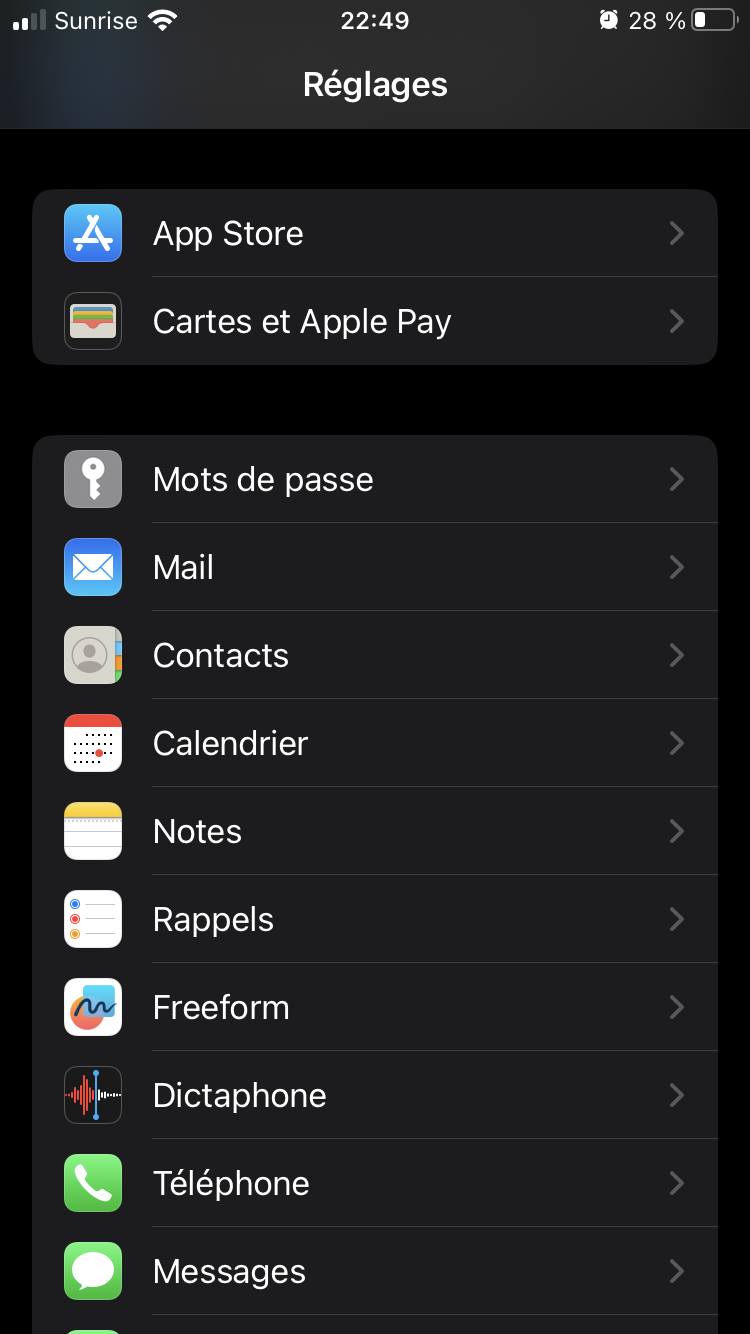Go to Rappels settings
This screenshot has height=1334, width=750.
(375, 919)
